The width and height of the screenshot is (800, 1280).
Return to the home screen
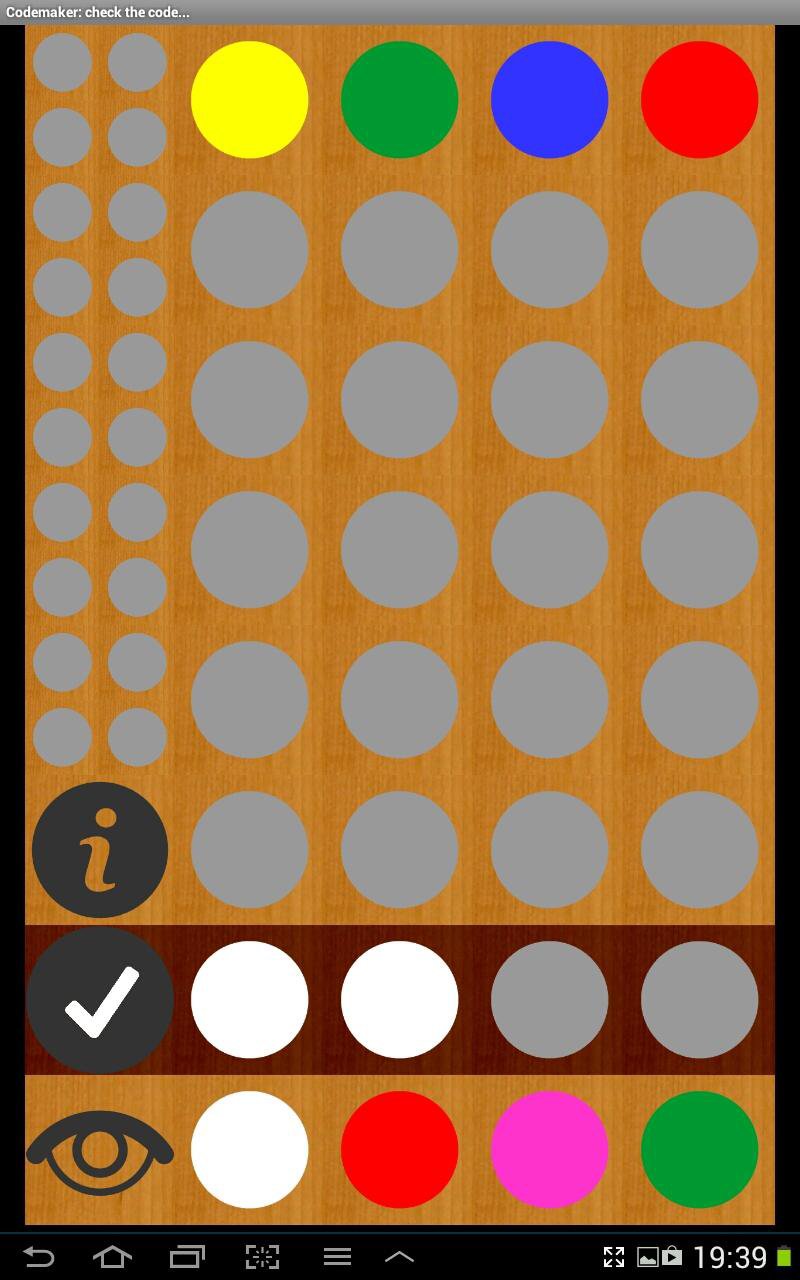[x=112, y=1257]
